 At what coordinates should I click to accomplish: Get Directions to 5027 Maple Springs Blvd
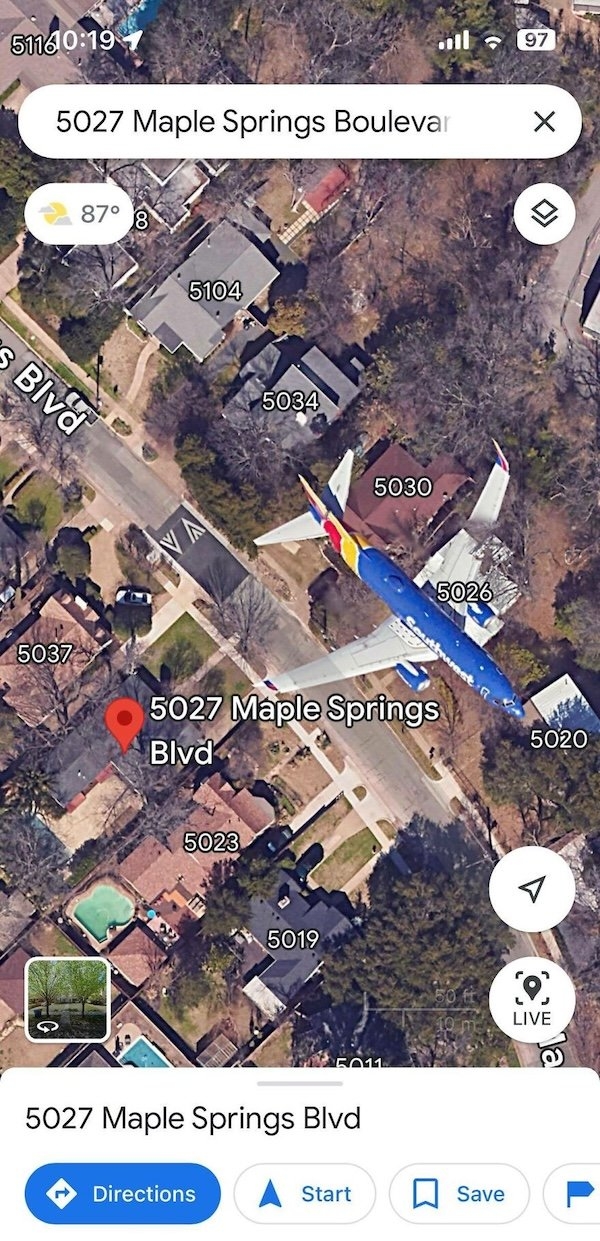click(x=123, y=1193)
